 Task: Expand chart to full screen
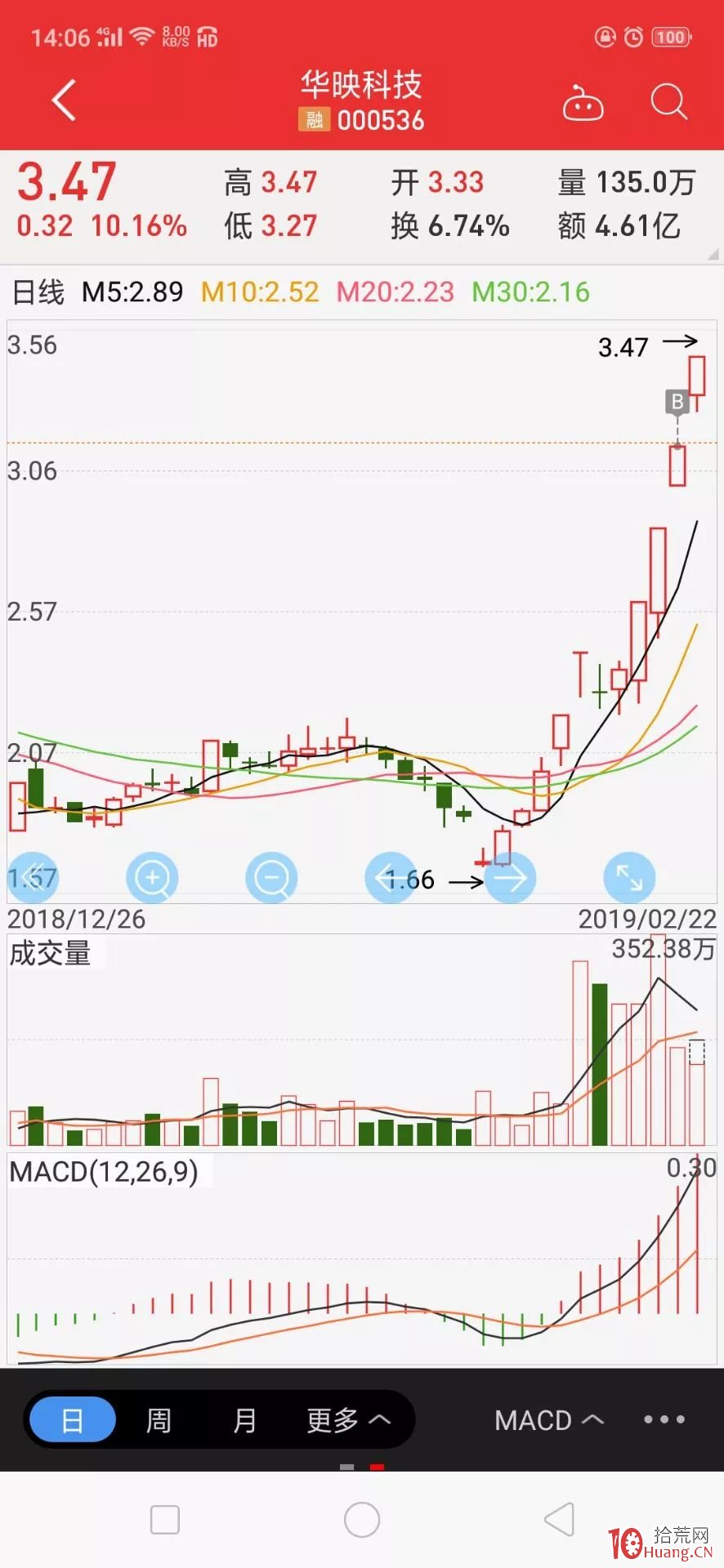629,878
